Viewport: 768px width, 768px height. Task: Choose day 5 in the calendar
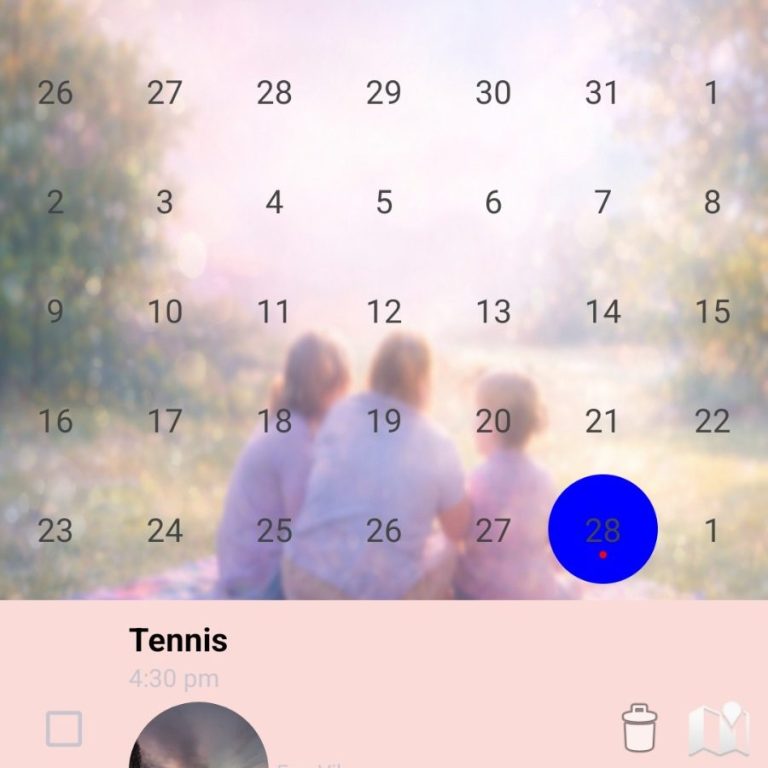click(x=384, y=202)
